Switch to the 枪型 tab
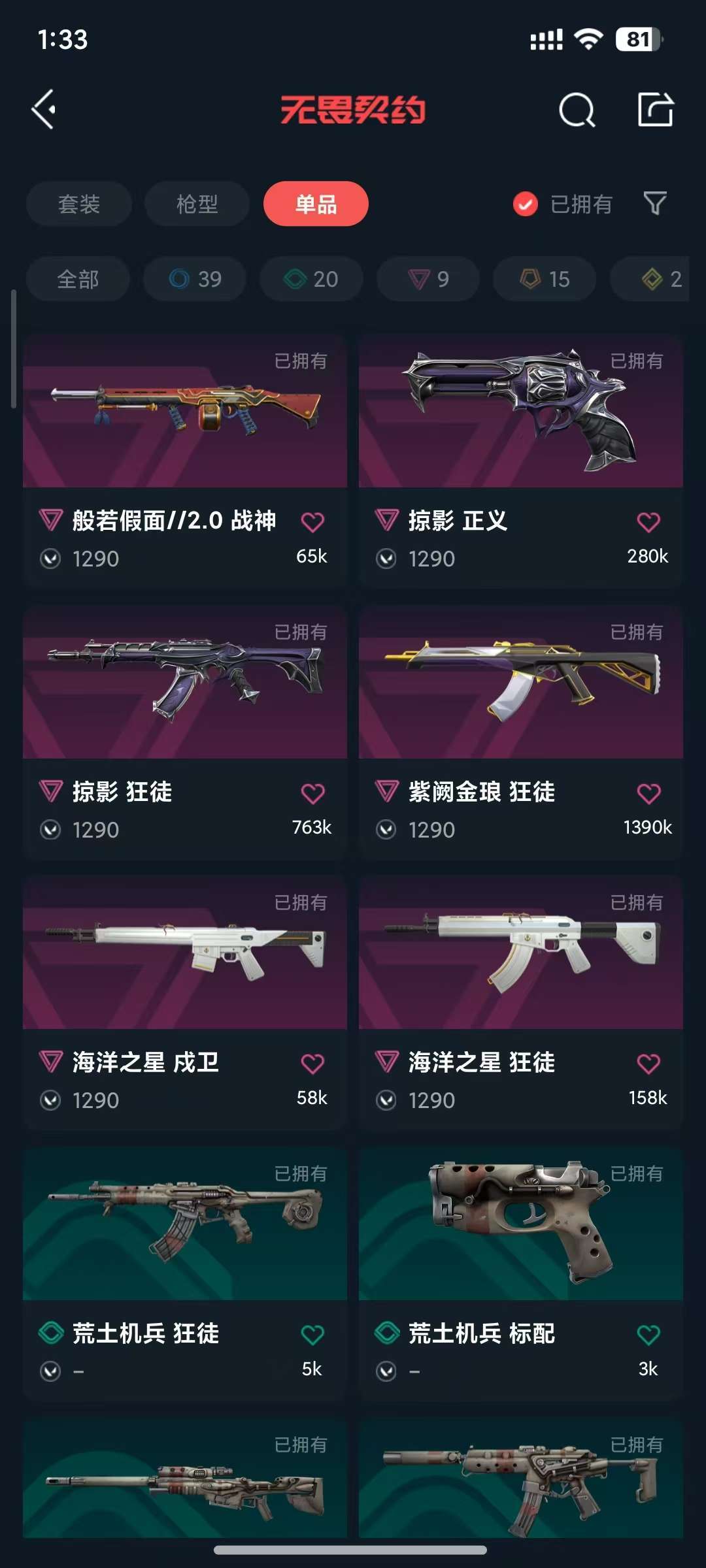The height and width of the screenshot is (1568, 706). (197, 204)
